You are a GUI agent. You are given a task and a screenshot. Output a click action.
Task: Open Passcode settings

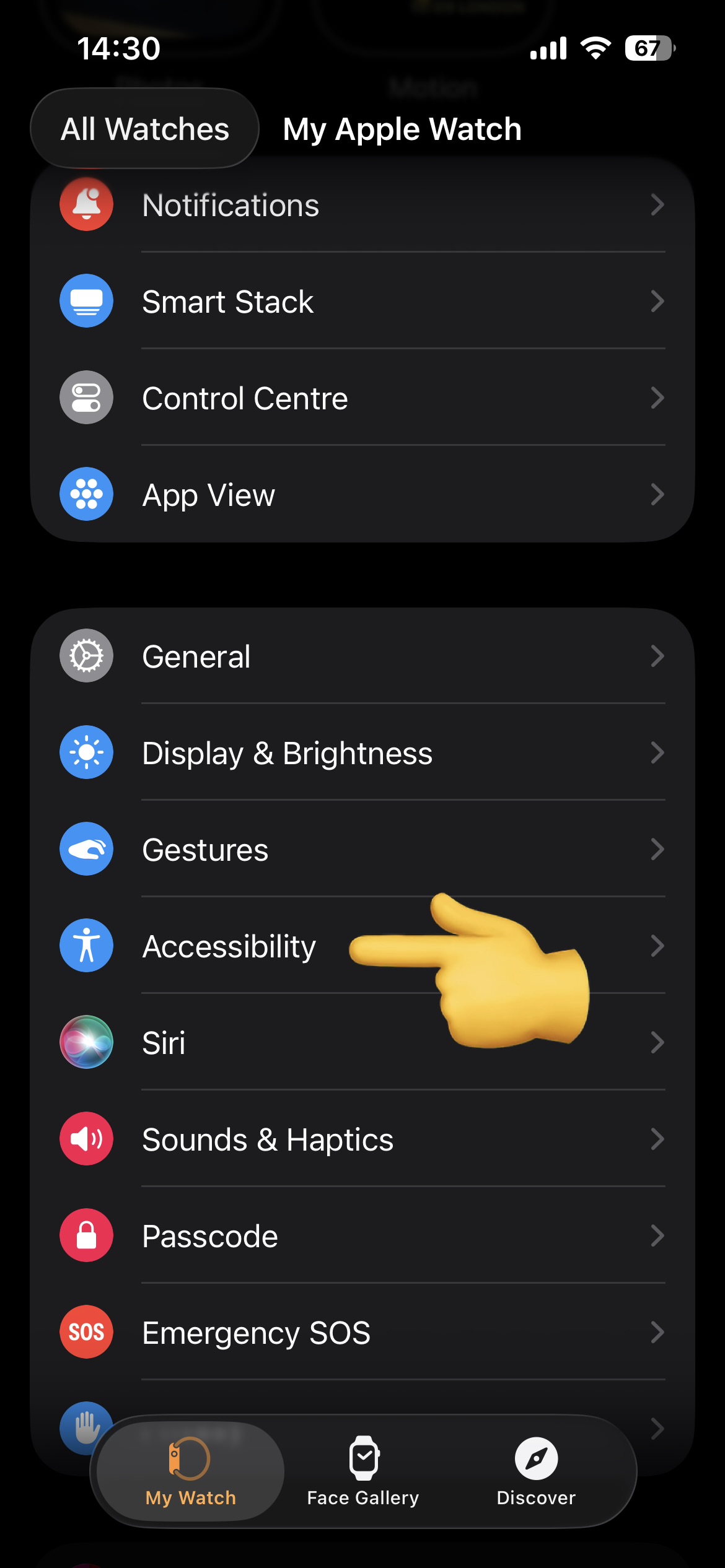coord(362,1236)
